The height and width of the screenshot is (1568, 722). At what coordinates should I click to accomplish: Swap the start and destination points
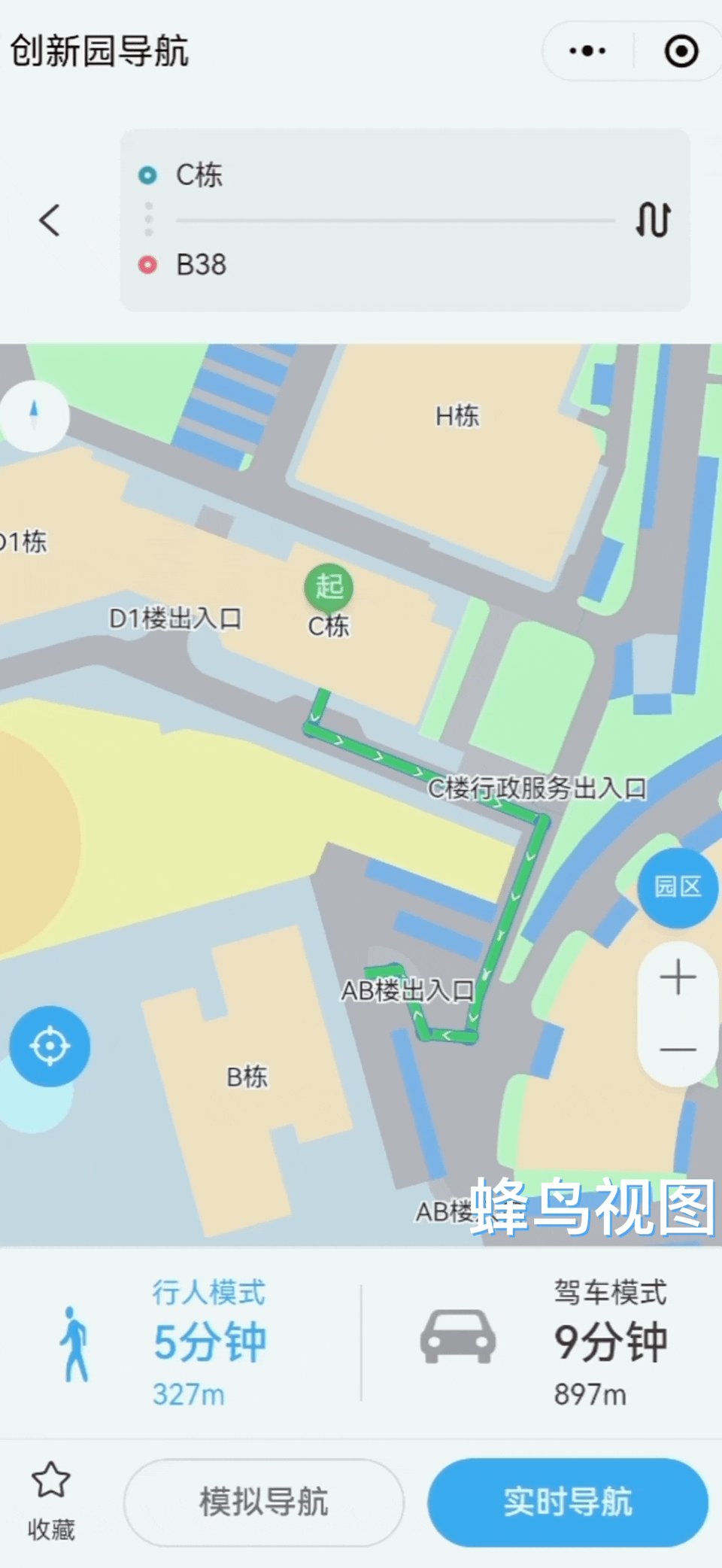(x=653, y=220)
